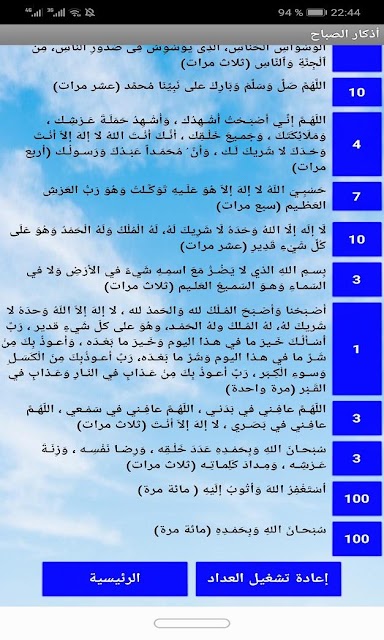Image resolution: width=384 pixels, height=640 pixels.
Task: Tap the 1 counter beside أصبحنا وأصبح الملك لله
Action: (x=357, y=349)
